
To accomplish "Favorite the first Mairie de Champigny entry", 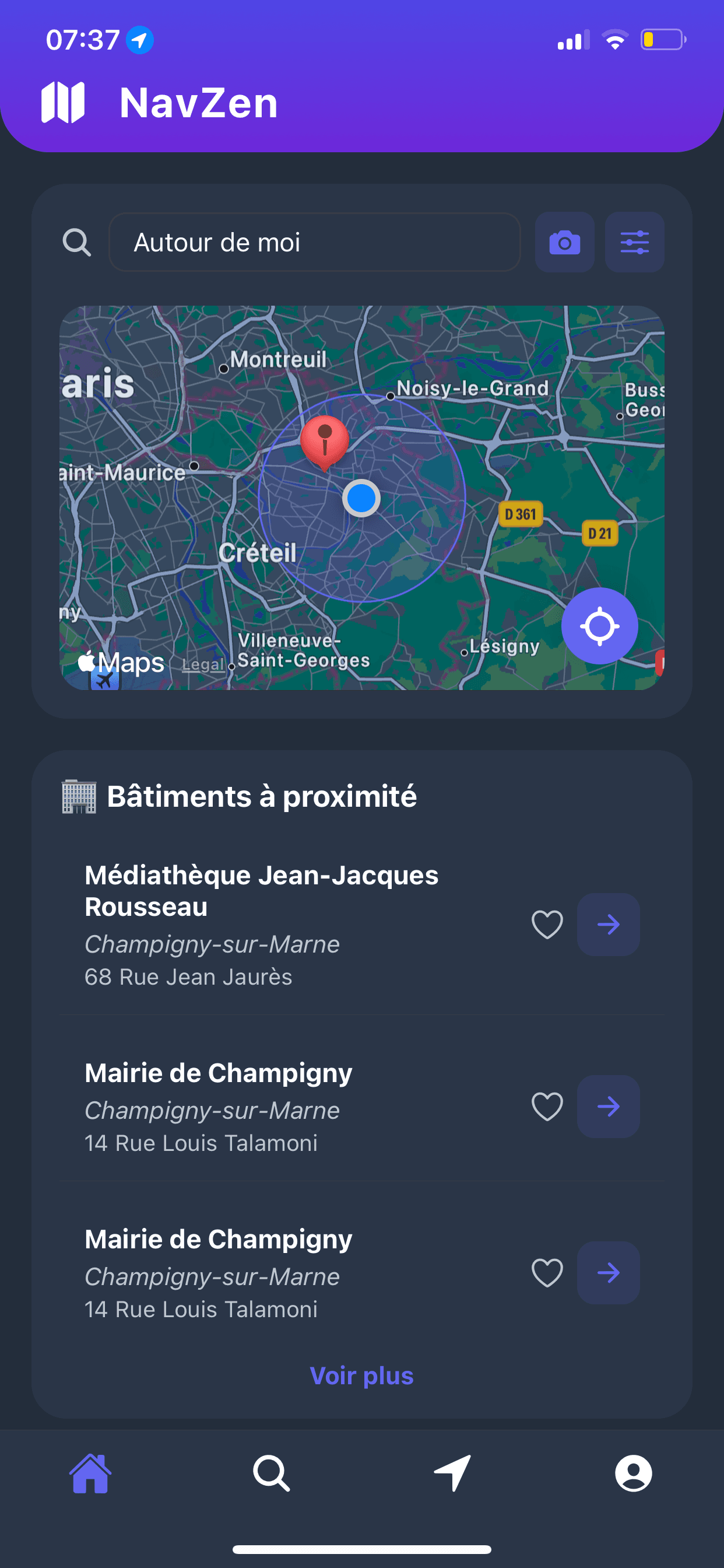I will tap(546, 1107).
